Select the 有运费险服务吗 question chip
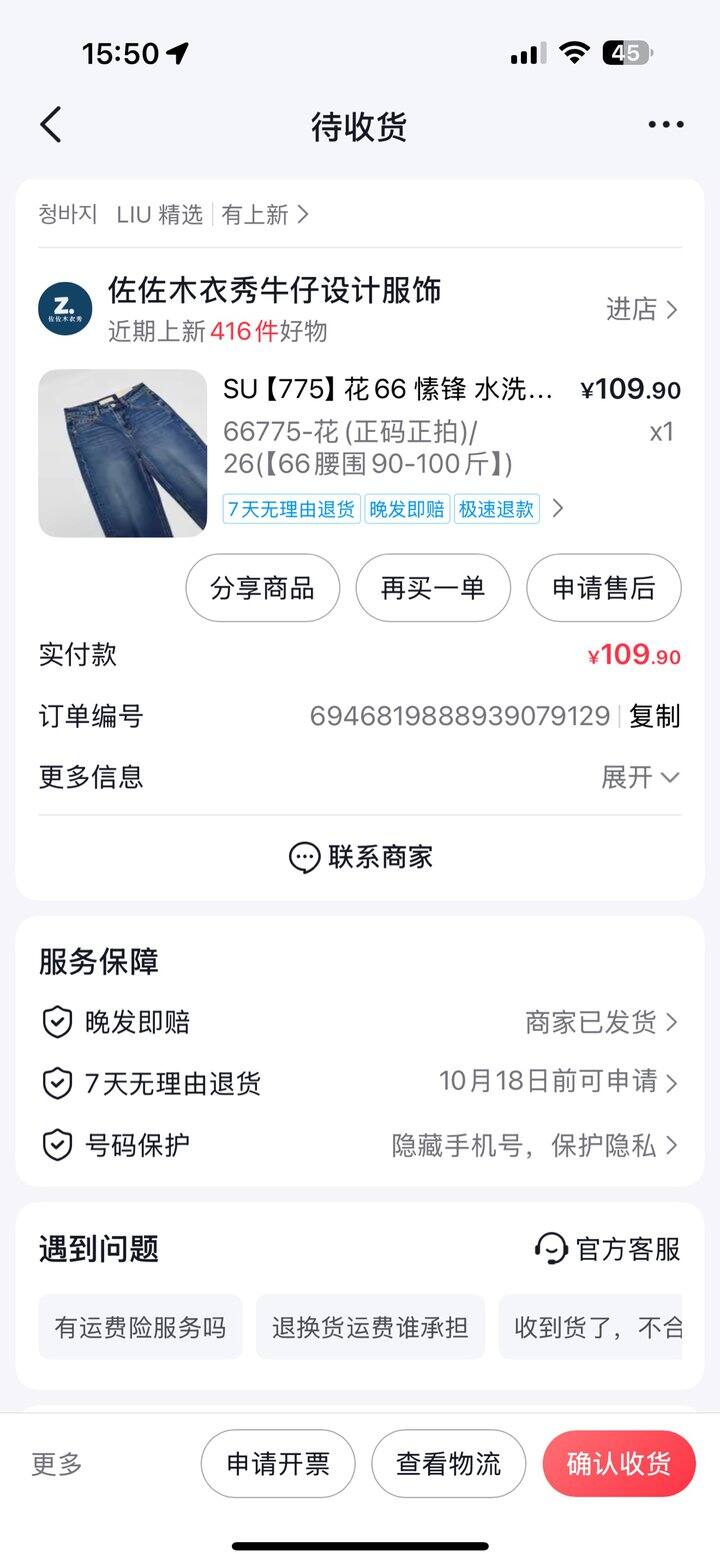 point(140,1328)
